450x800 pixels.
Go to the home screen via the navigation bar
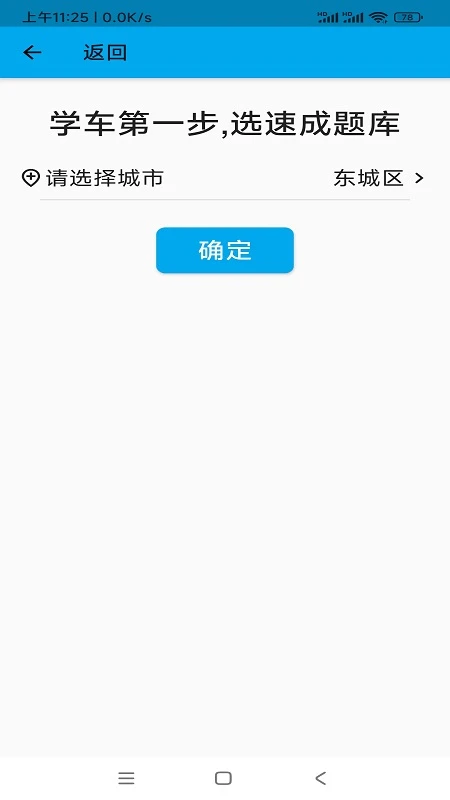coord(223,778)
